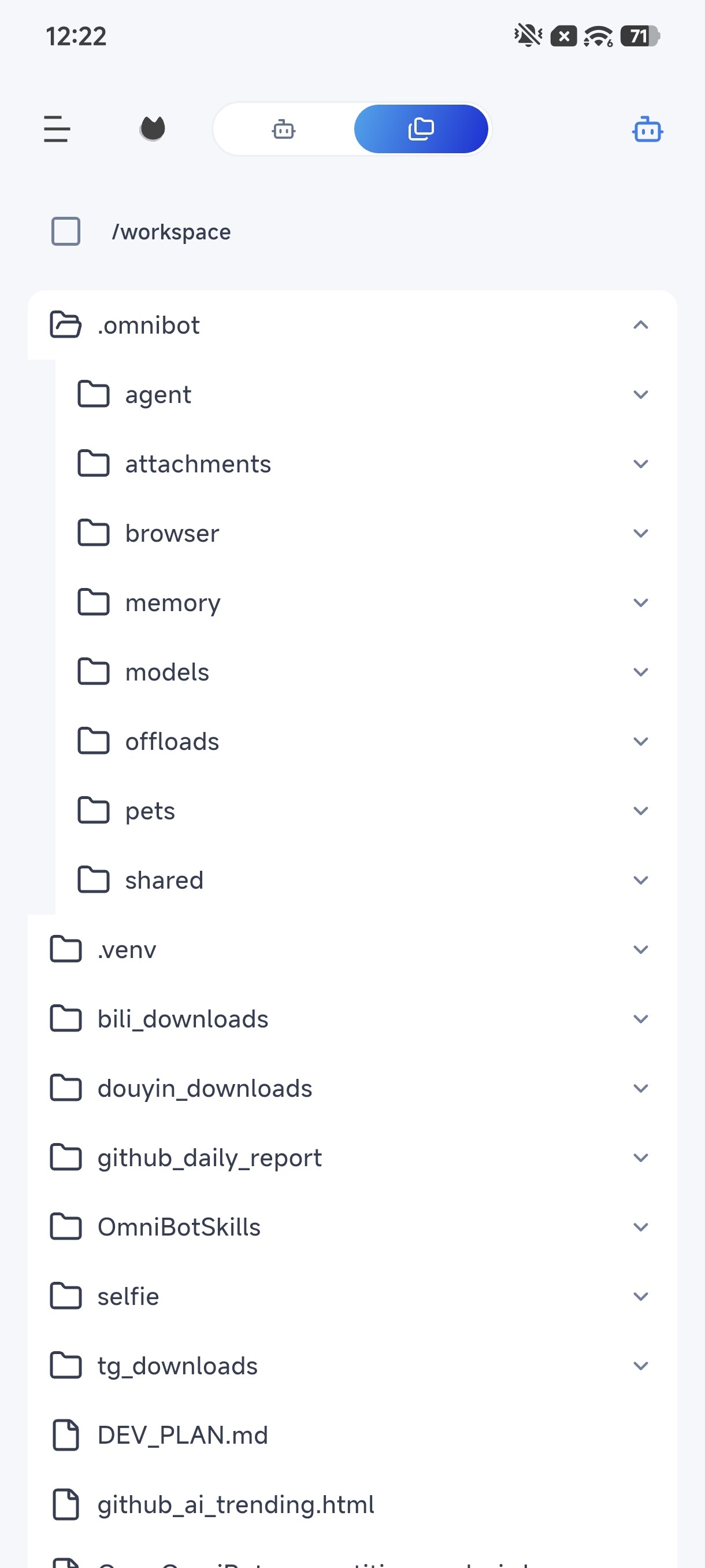Expand the shared folder
Screen dimensions: 705x1568
(x=366, y=880)
